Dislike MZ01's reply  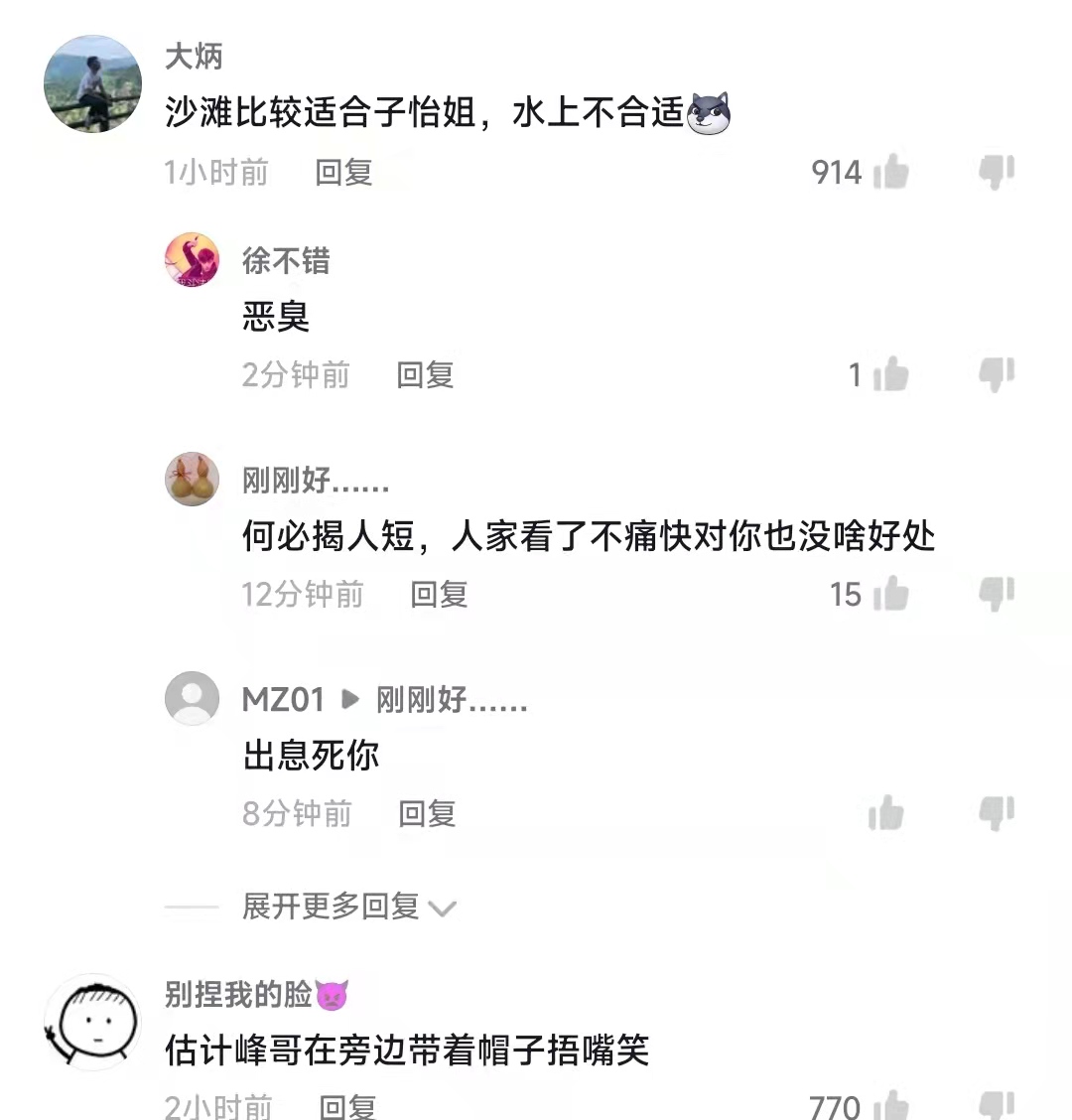pyautogui.click(x=997, y=813)
